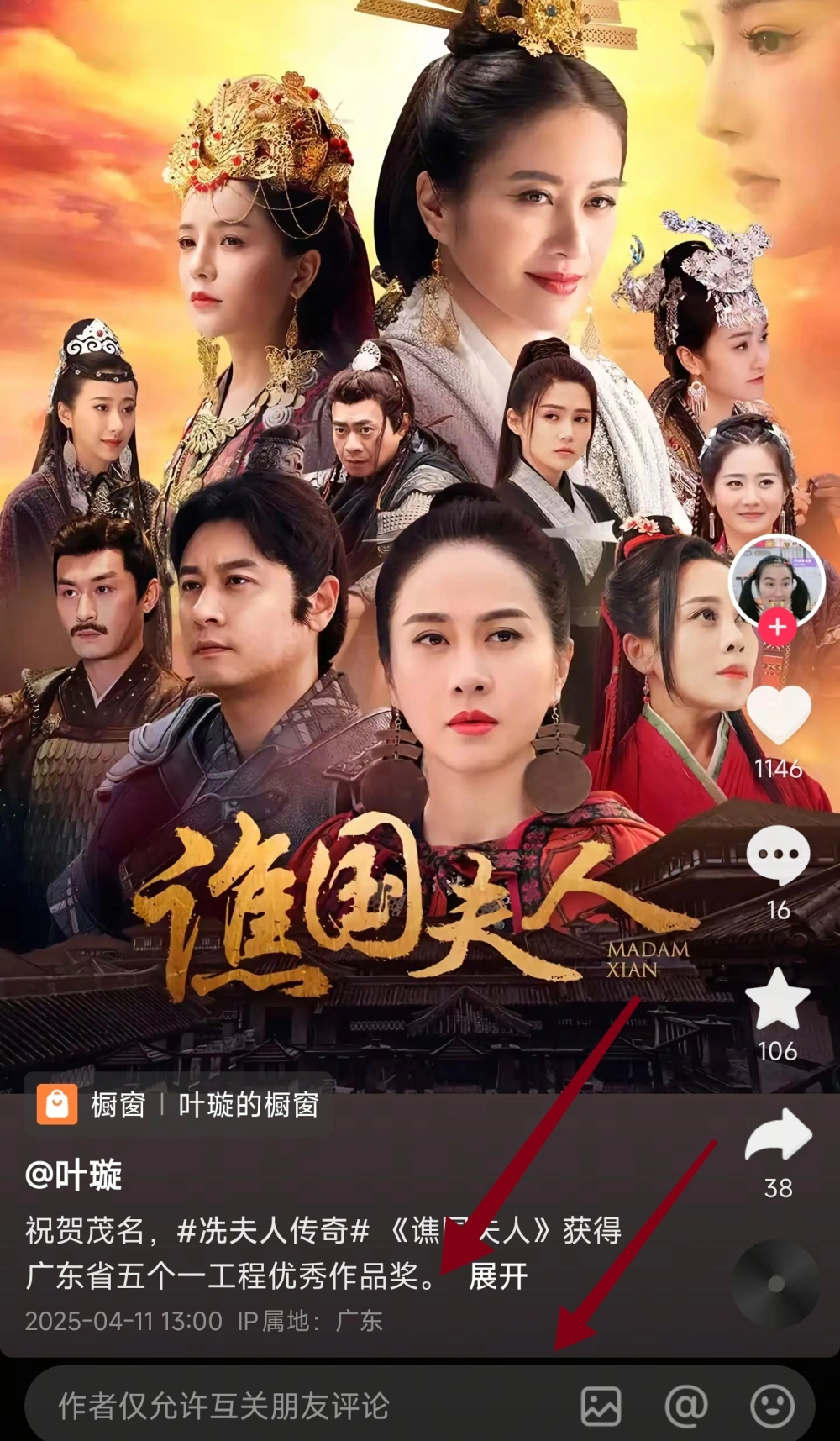Share this post via the arrow icon
Screen dimensions: 840x1441
pyautogui.click(x=779, y=1136)
